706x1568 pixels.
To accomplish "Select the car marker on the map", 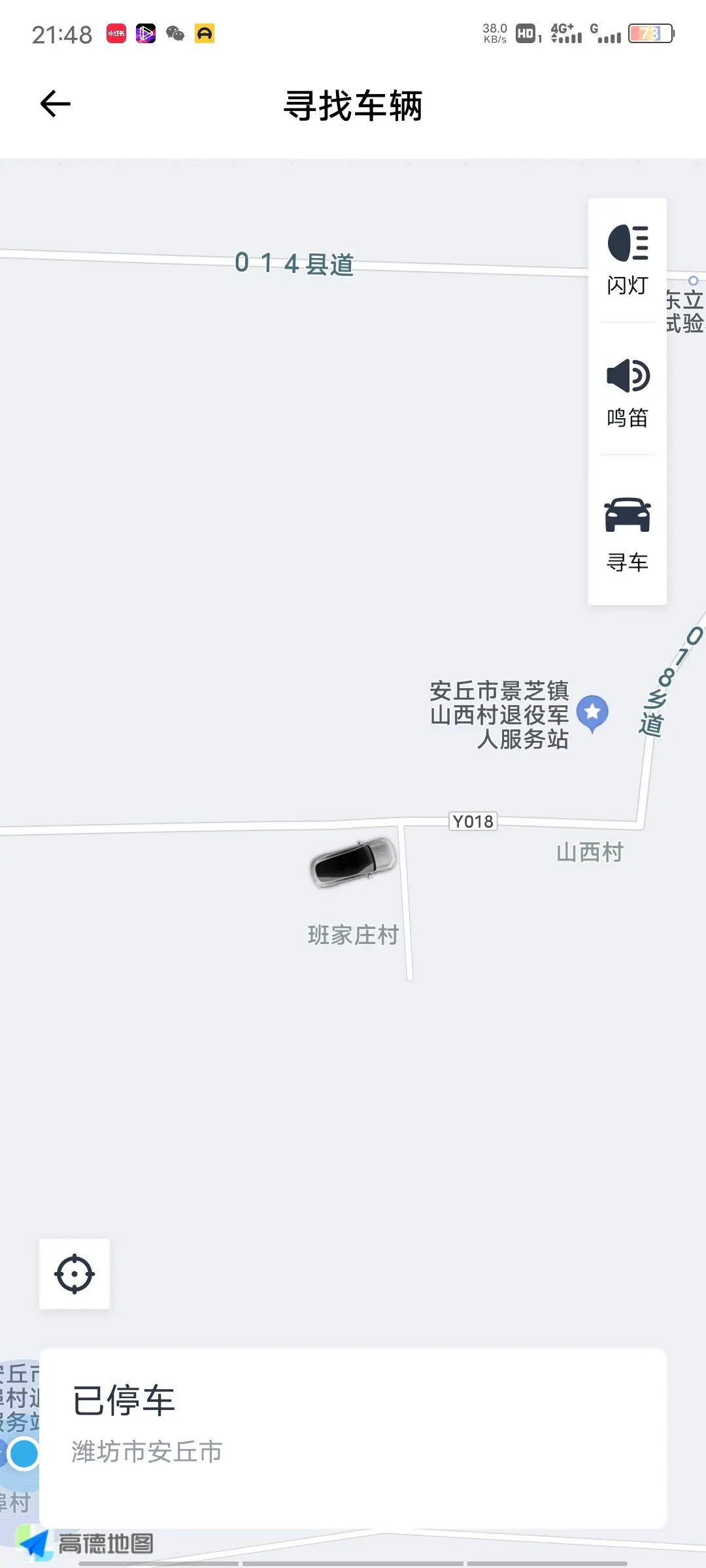I will coord(354,862).
